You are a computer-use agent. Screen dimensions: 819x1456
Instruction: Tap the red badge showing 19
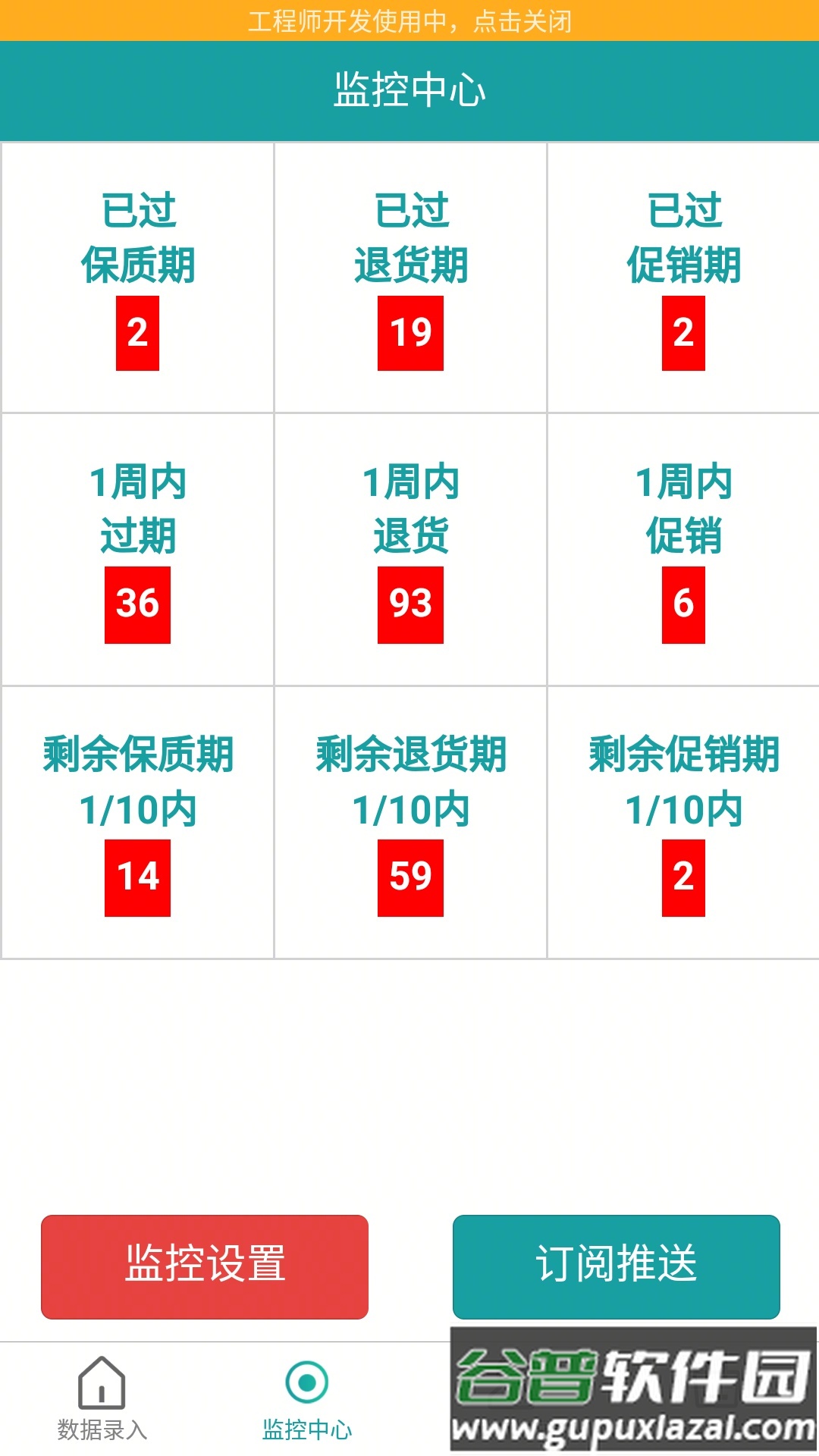click(x=409, y=332)
